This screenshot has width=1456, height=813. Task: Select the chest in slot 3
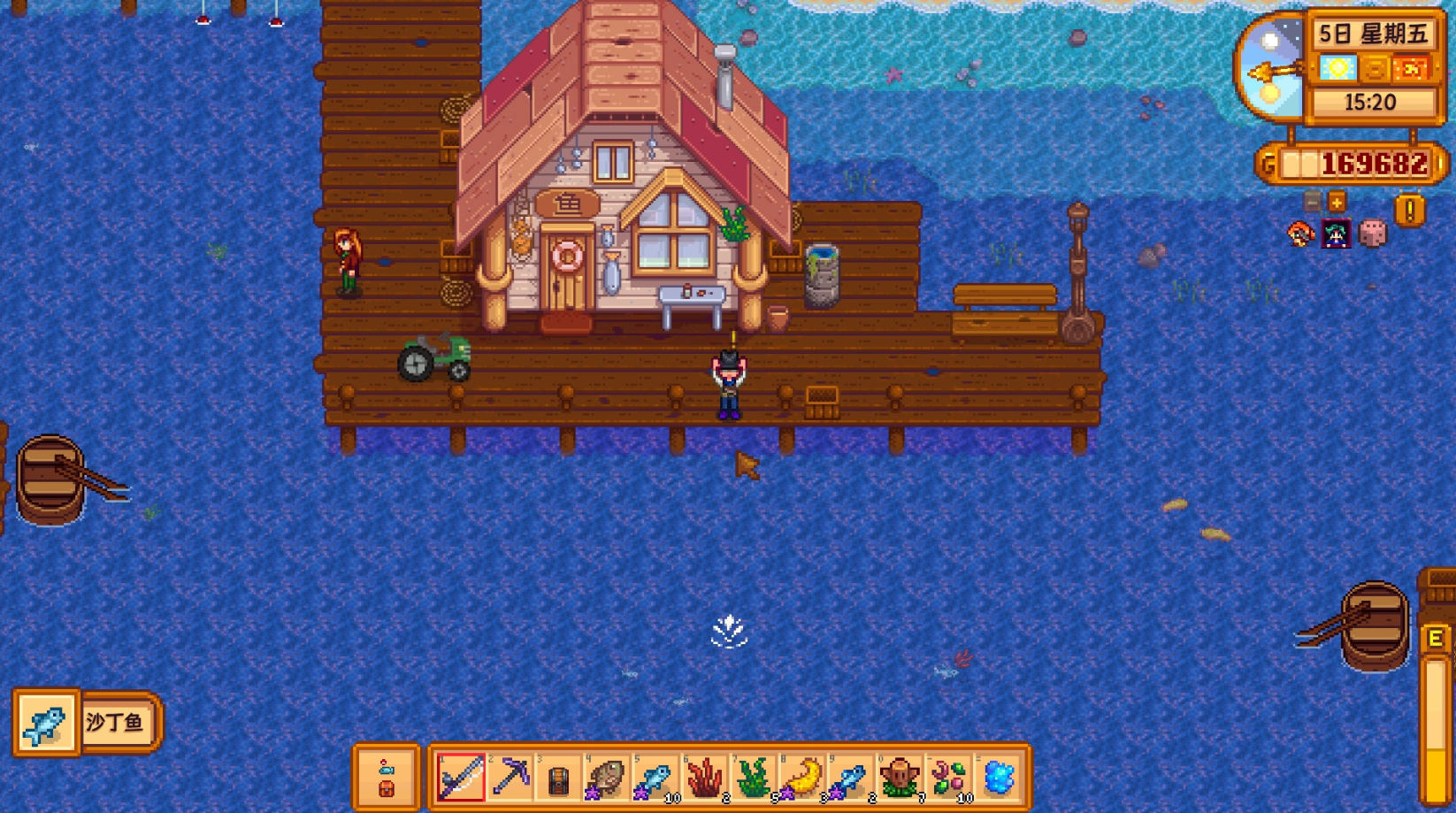(559, 778)
